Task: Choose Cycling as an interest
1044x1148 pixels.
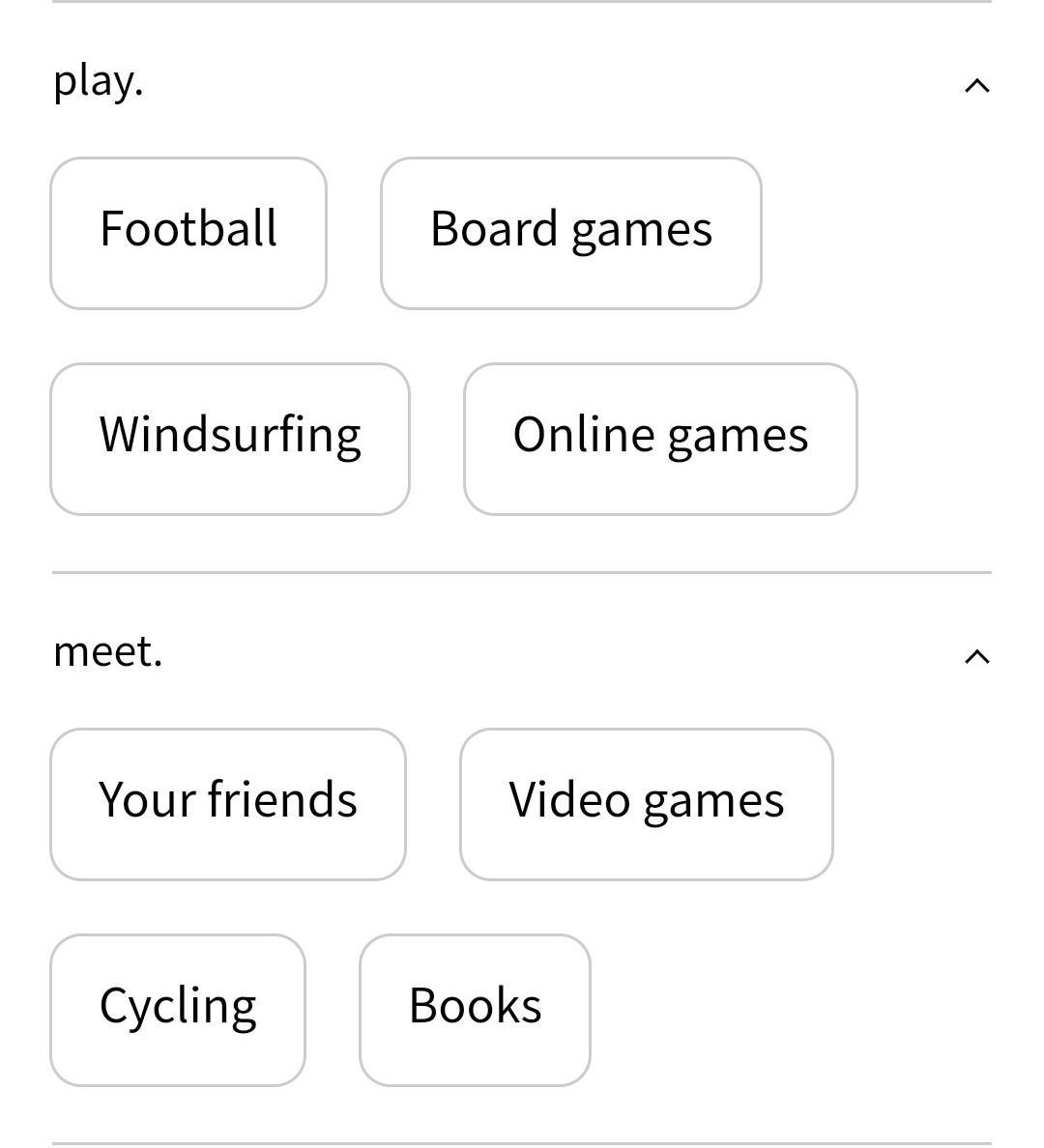Action: click(178, 1010)
